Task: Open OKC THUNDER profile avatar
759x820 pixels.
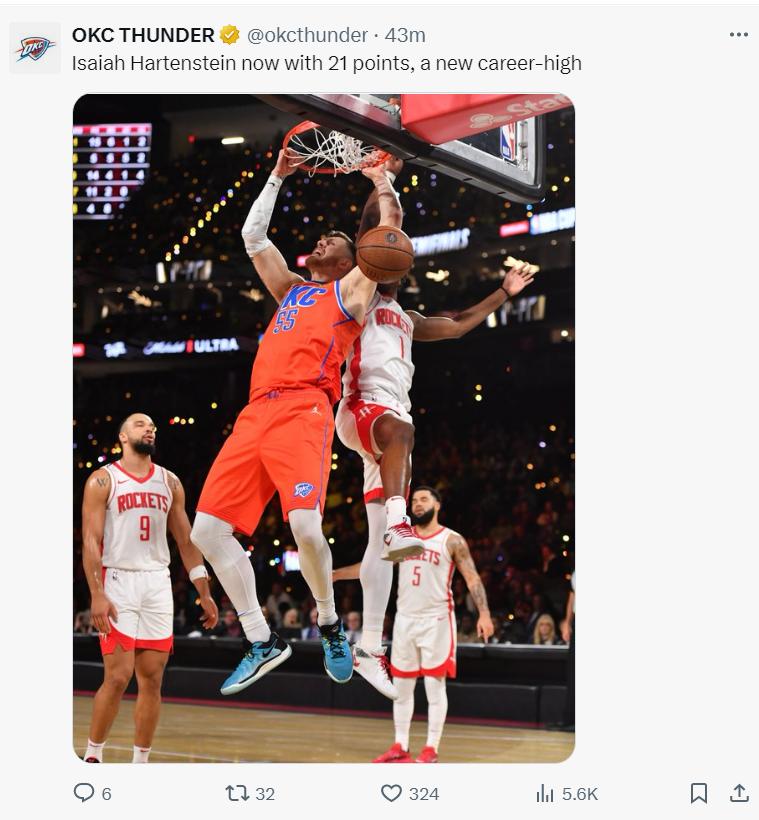Action: point(35,48)
